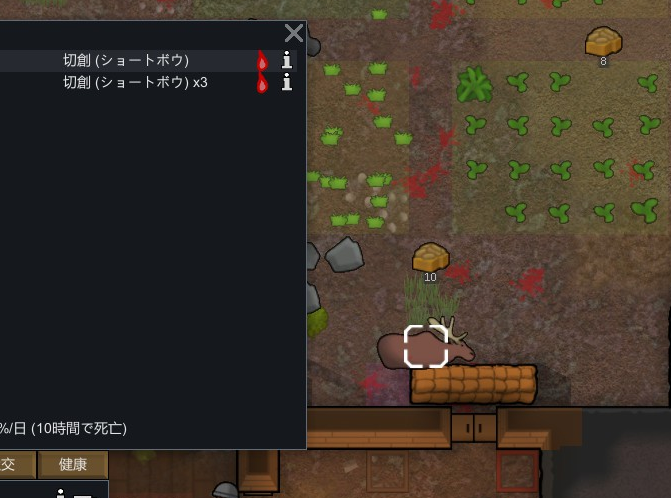Image resolution: width=671 pixels, height=498 pixels.
Task: Open info for the 切創 (ショートボウ) x3 row
Action: pyautogui.click(x=287, y=82)
